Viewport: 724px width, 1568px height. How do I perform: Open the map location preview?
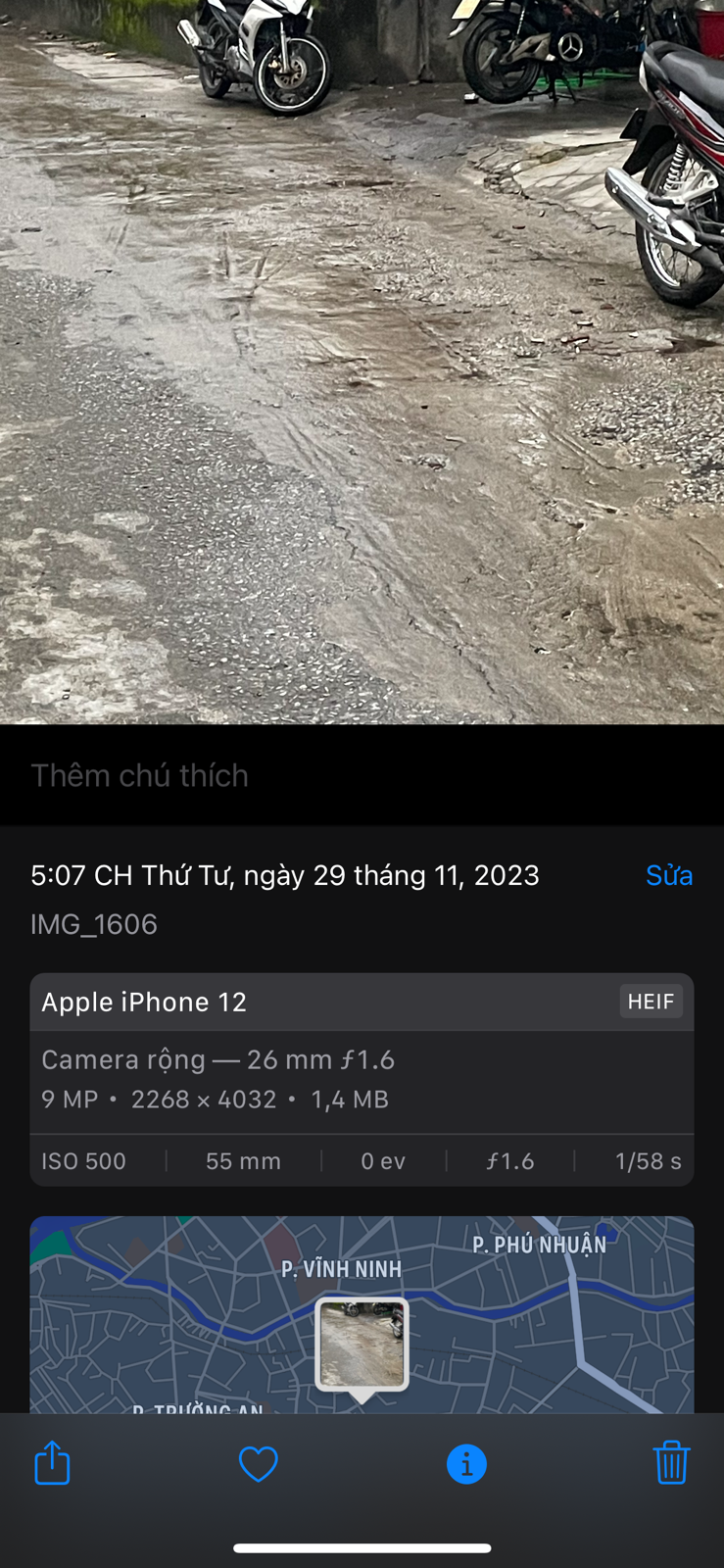pos(362,1314)
